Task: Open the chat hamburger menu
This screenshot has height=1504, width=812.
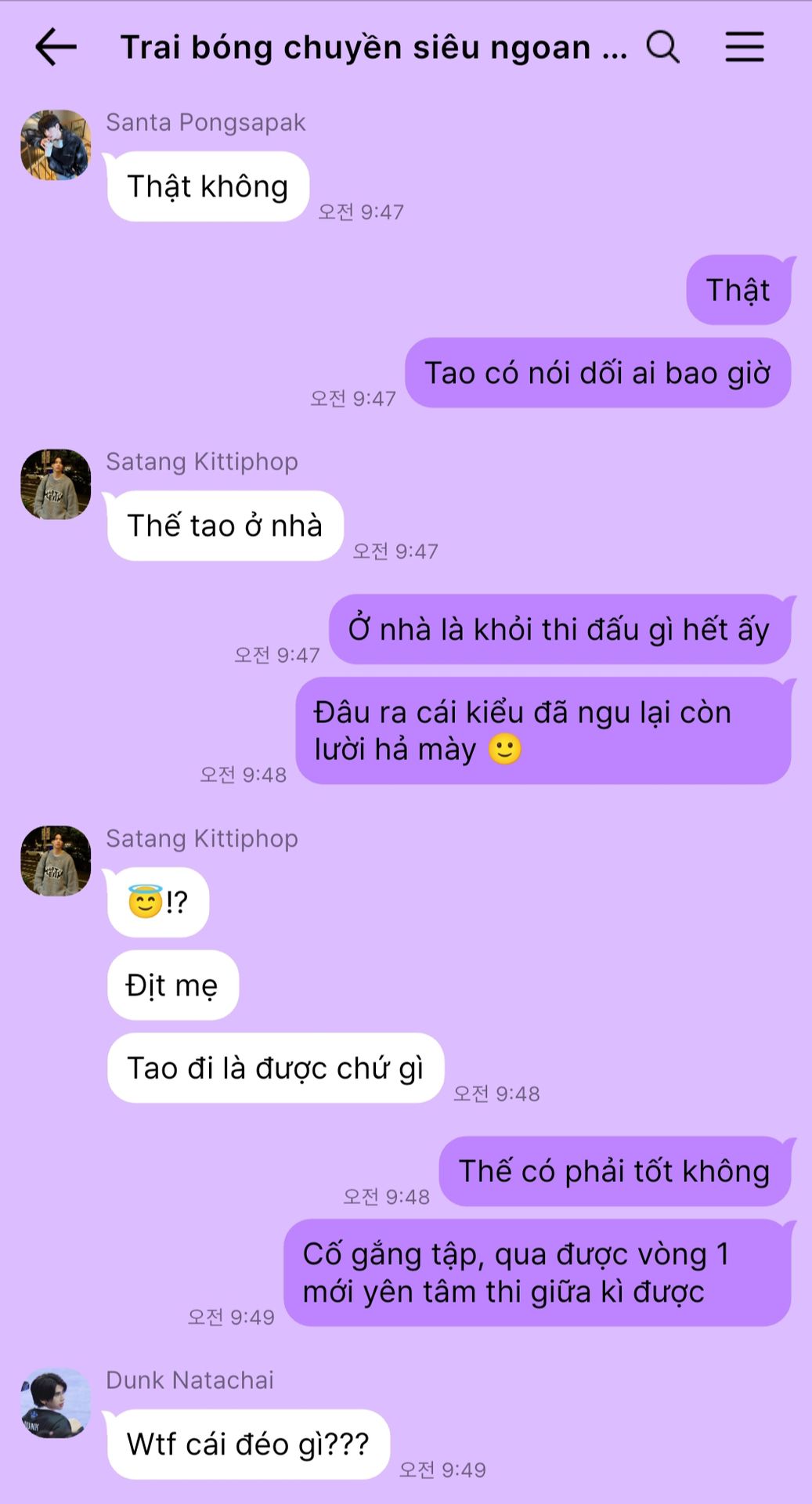Action: click(744, 47)
